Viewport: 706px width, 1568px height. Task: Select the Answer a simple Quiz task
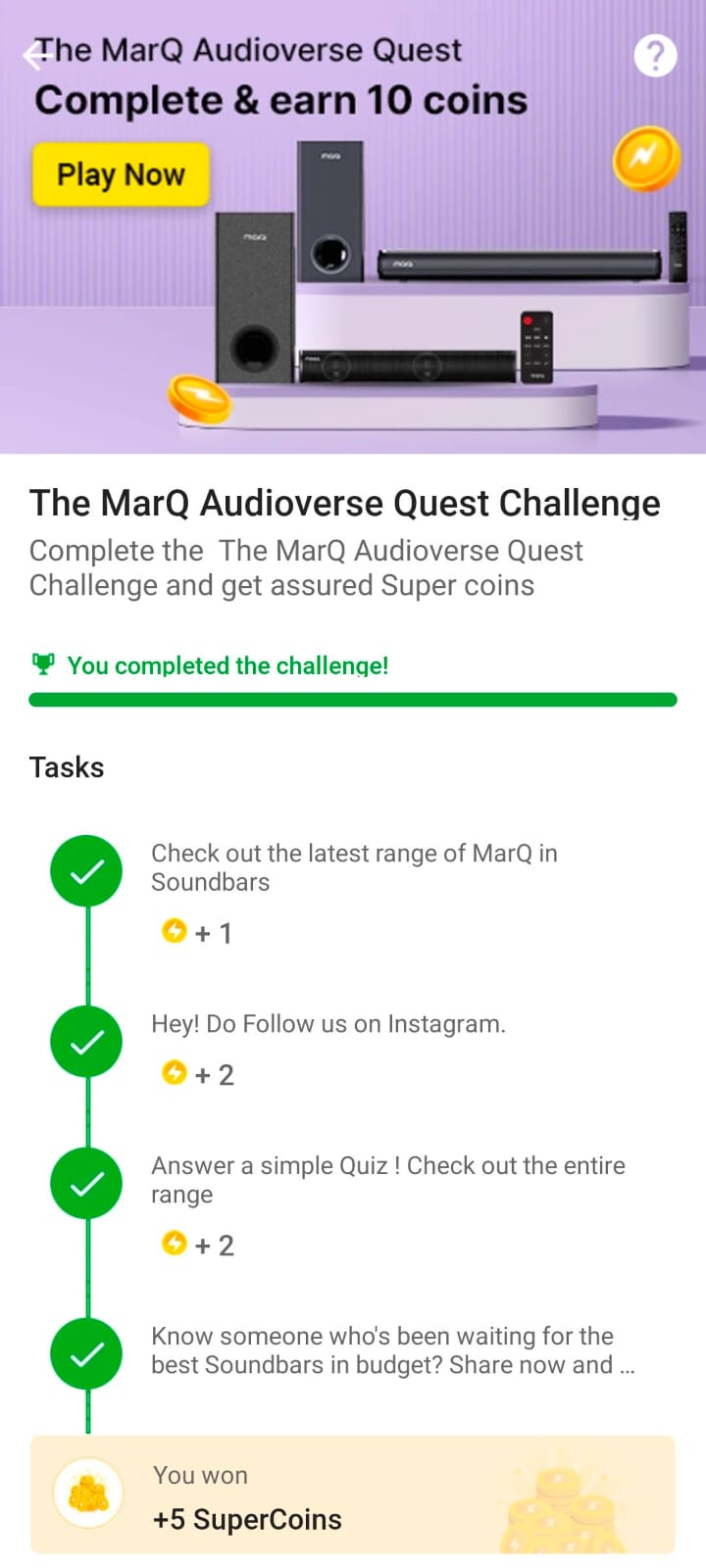[387, 1180]
